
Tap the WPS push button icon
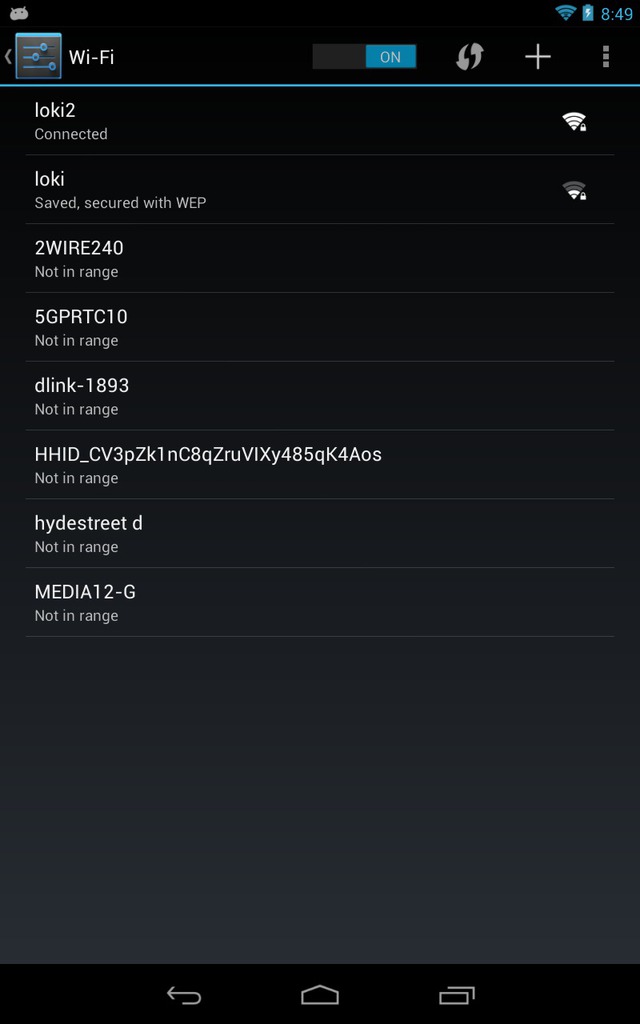pos(469,57)
